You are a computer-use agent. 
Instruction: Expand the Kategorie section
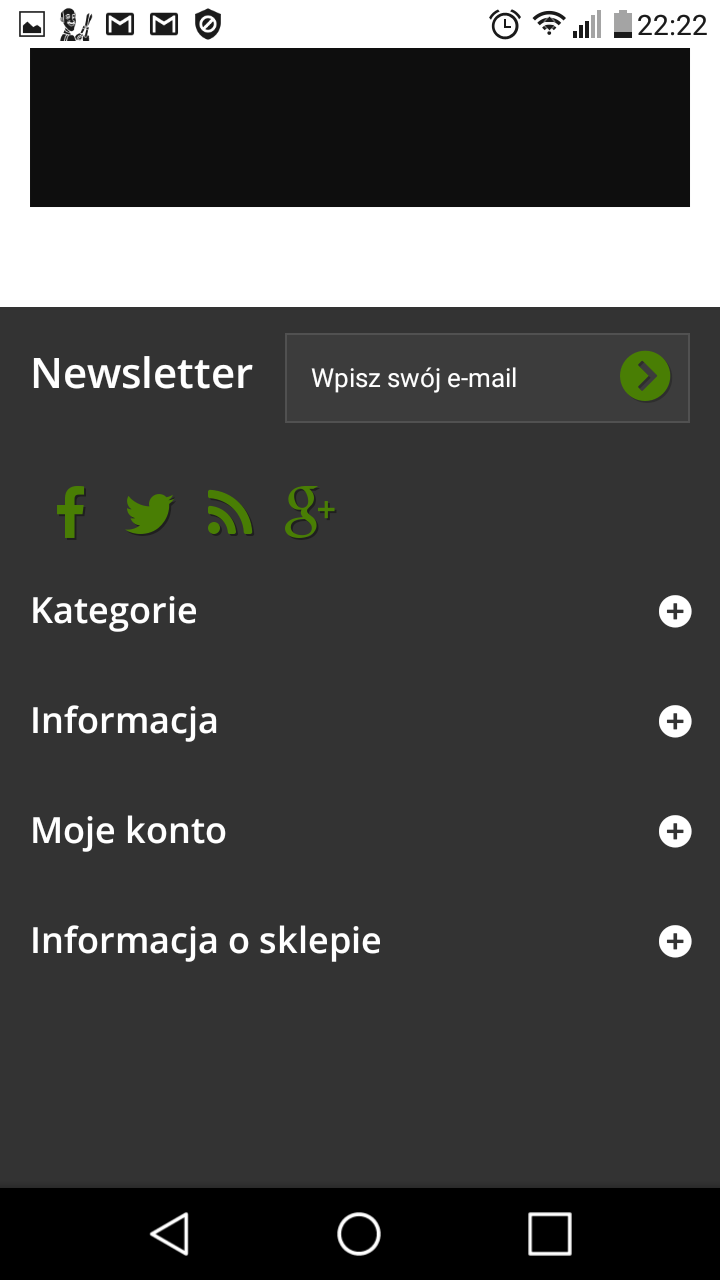pyautogui.click(x=675, y=611)
